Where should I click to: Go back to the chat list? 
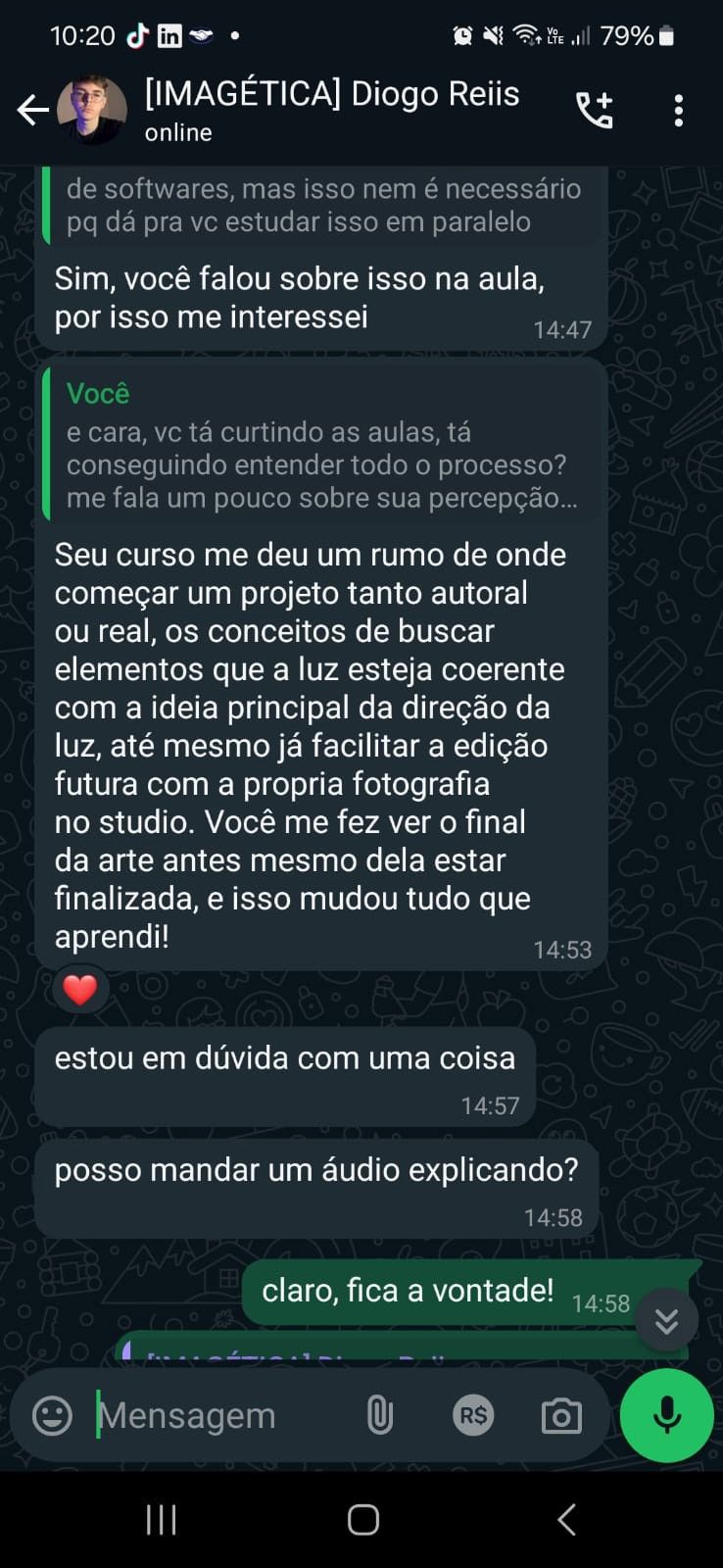[x=33, y=110]
